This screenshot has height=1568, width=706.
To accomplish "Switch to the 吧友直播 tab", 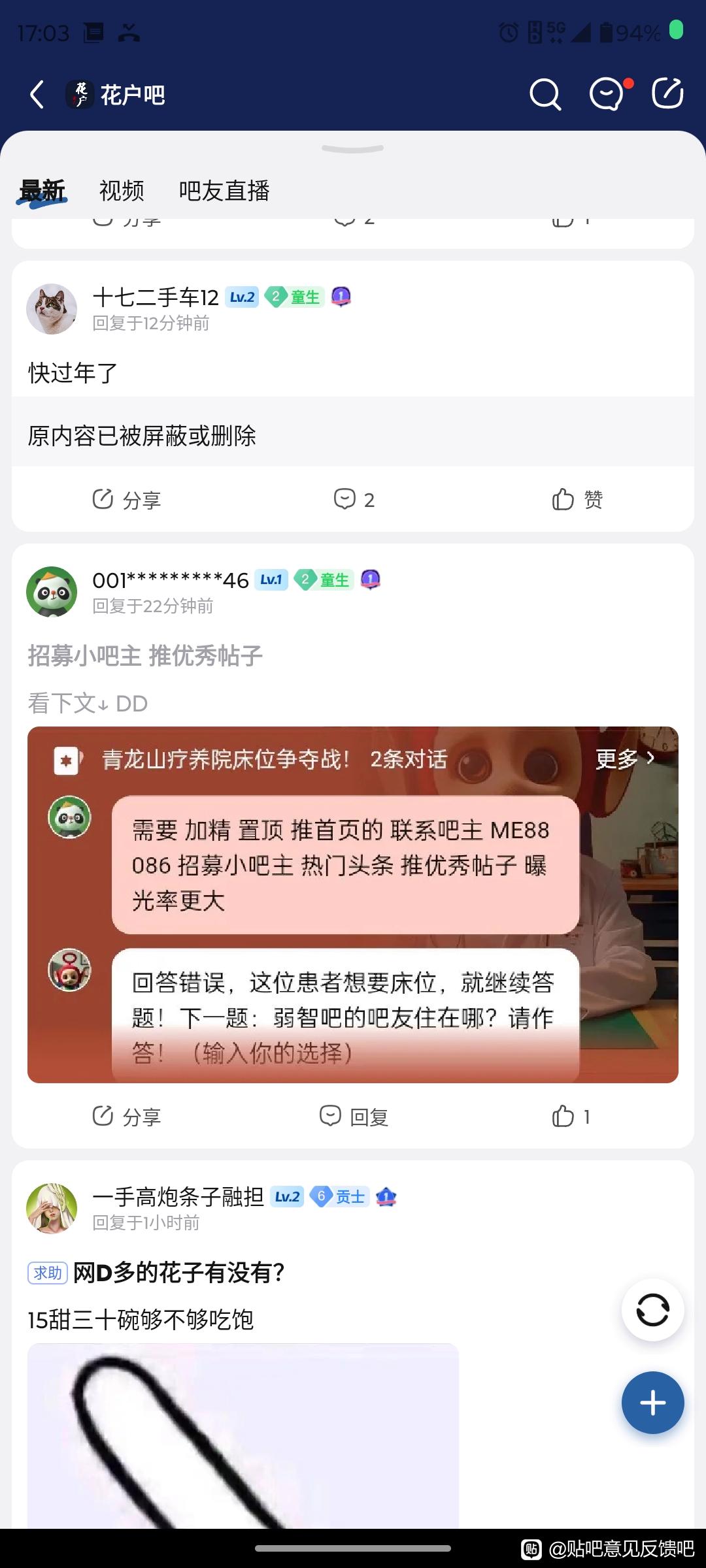I will (x=224, y=191).
